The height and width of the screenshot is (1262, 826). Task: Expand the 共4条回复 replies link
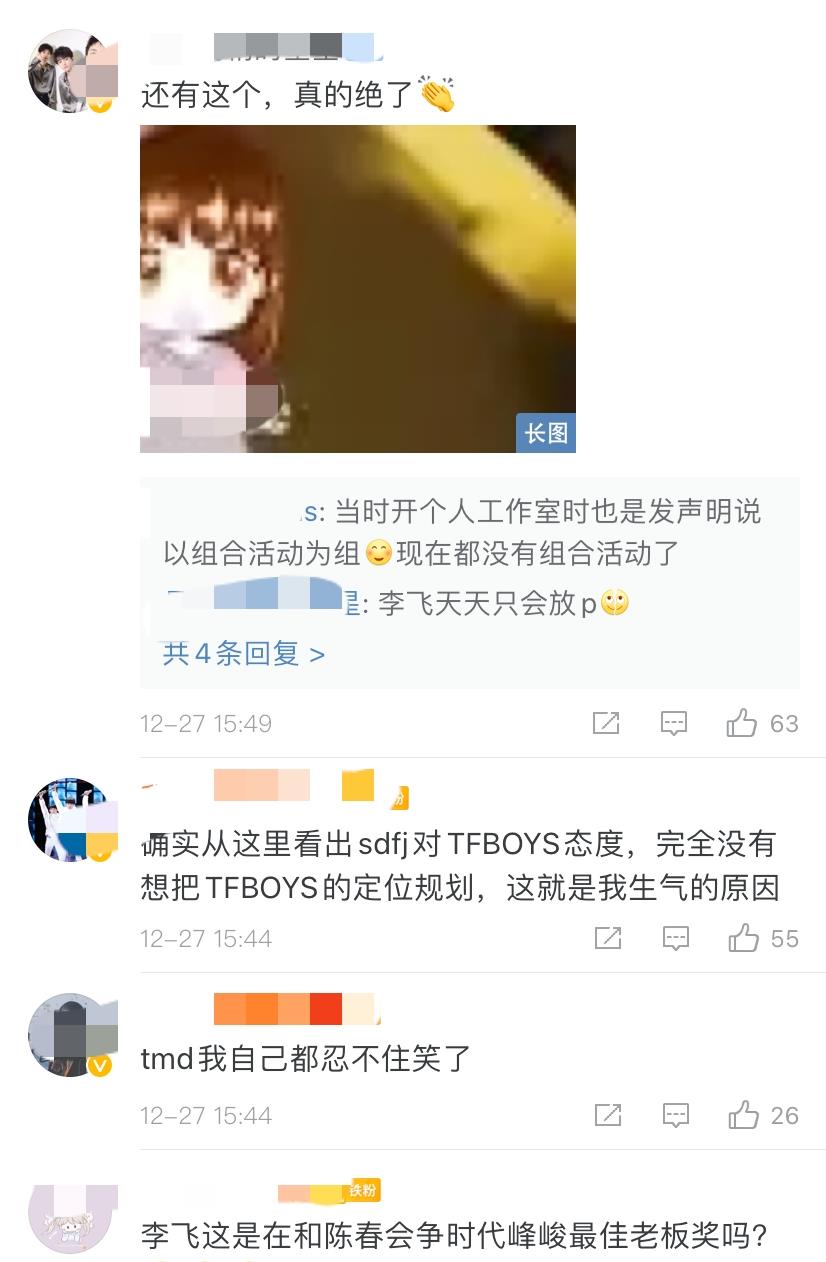(243, 654)
